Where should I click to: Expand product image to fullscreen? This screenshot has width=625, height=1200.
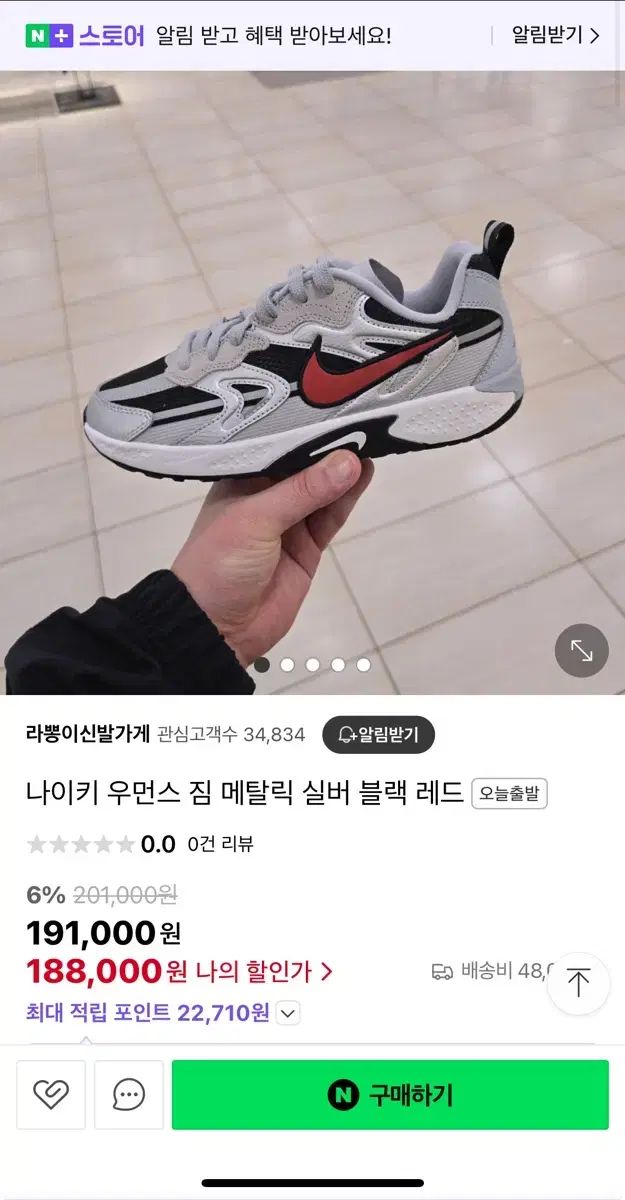[581, 650]
